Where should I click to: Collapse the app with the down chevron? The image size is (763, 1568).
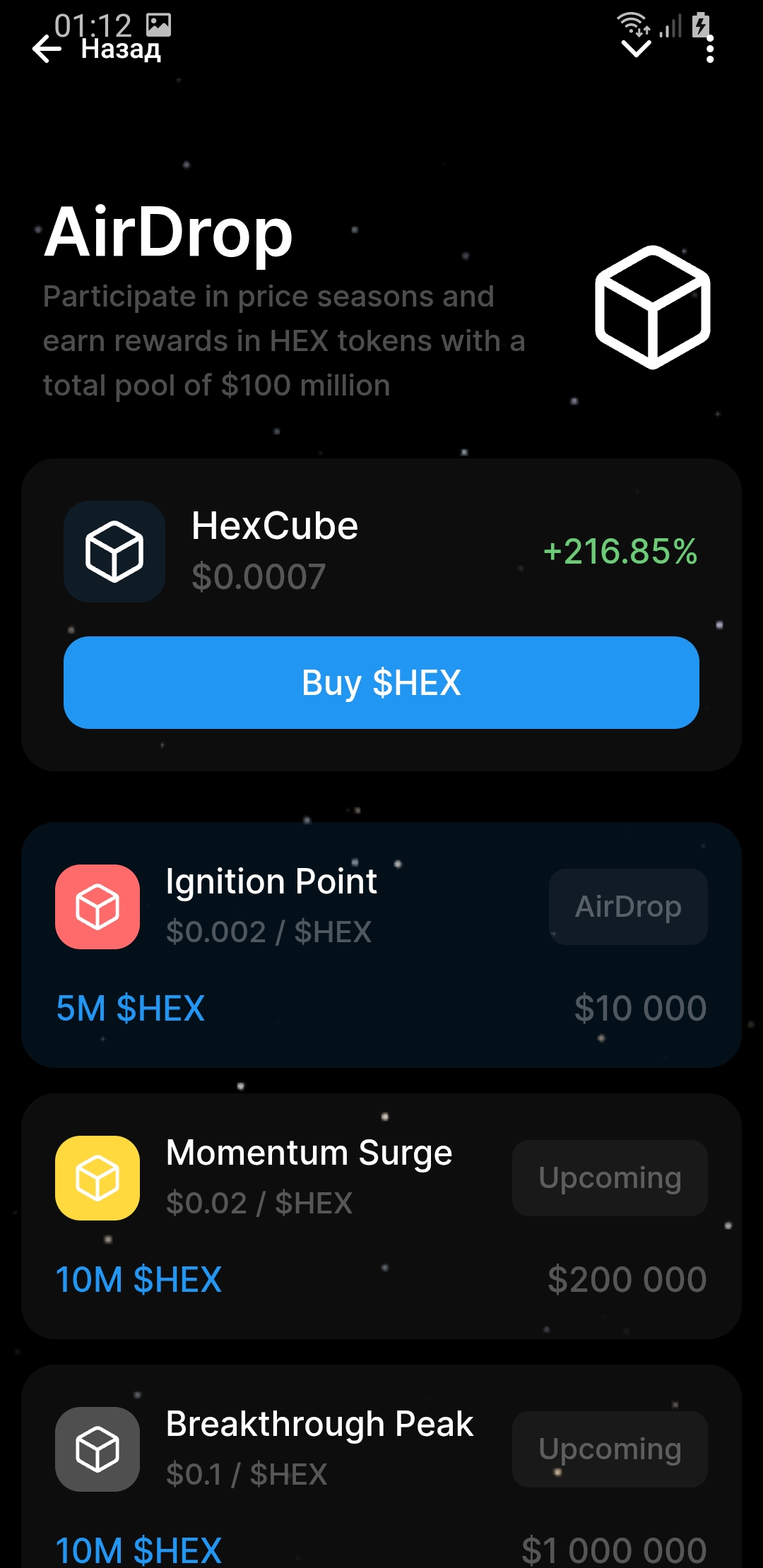coord(635,49)
